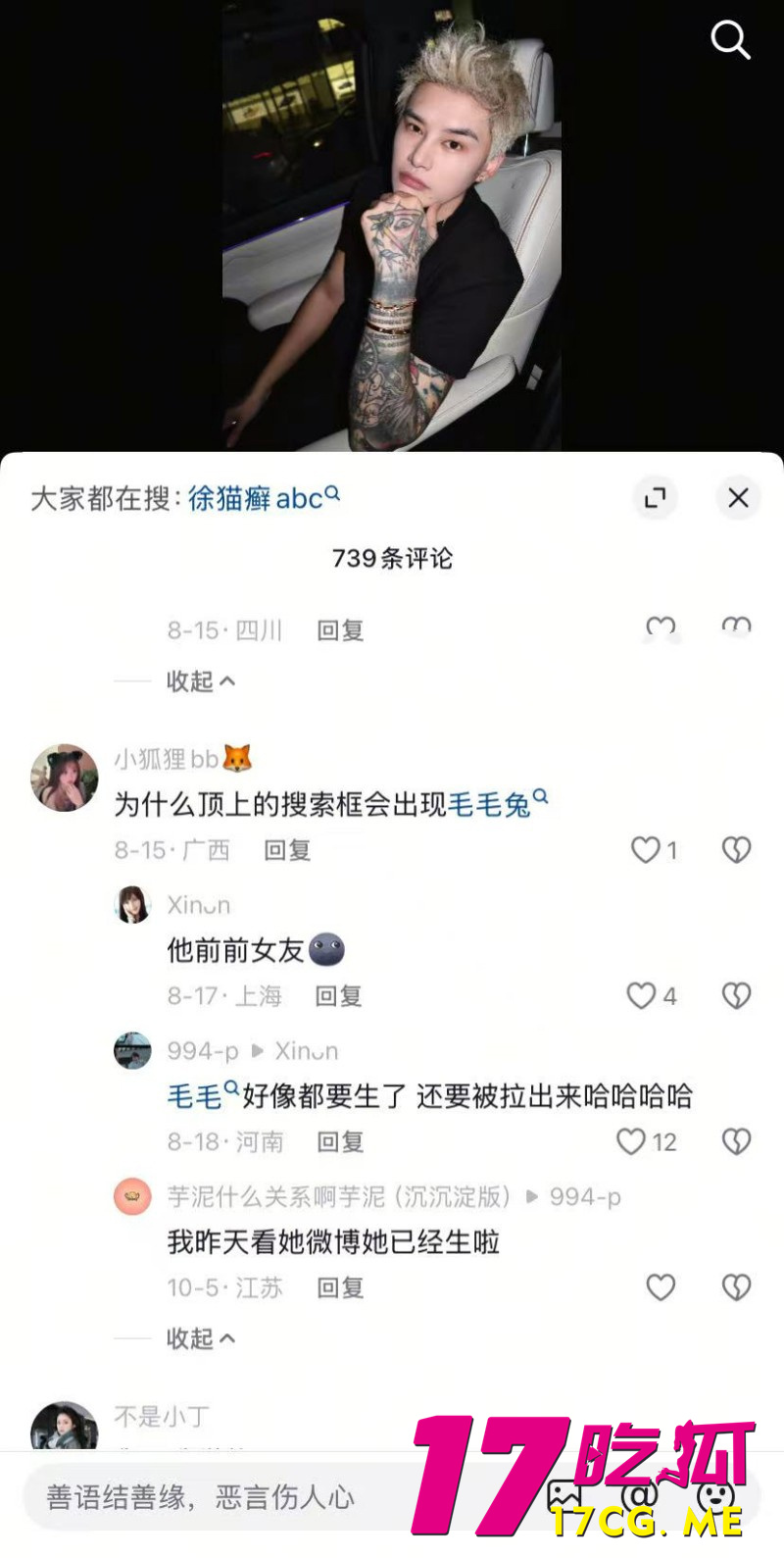Like Xinun's reply 他前前女友
This screenshot has width=784, height=1558.
642,996
